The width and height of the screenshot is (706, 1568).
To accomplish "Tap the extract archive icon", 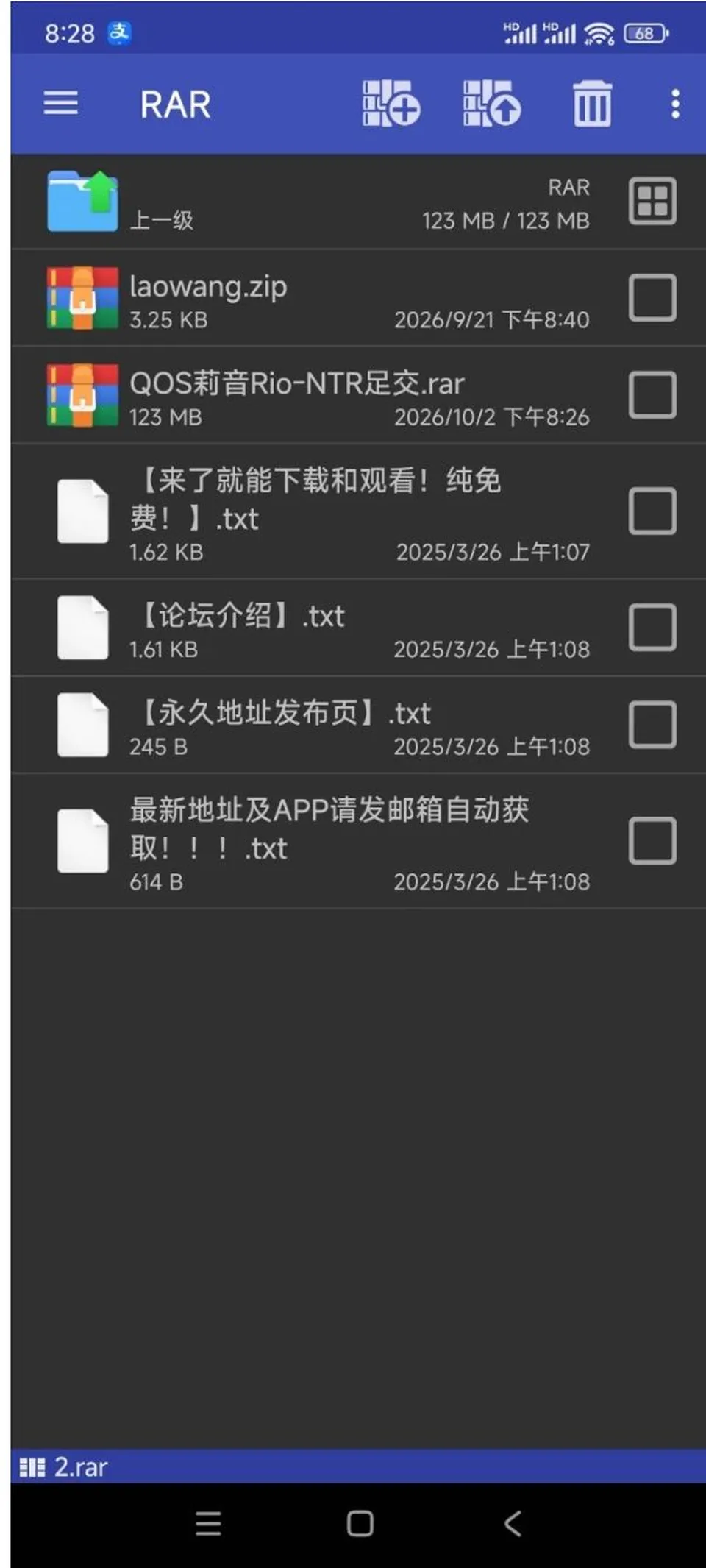I will click(492, 104).
